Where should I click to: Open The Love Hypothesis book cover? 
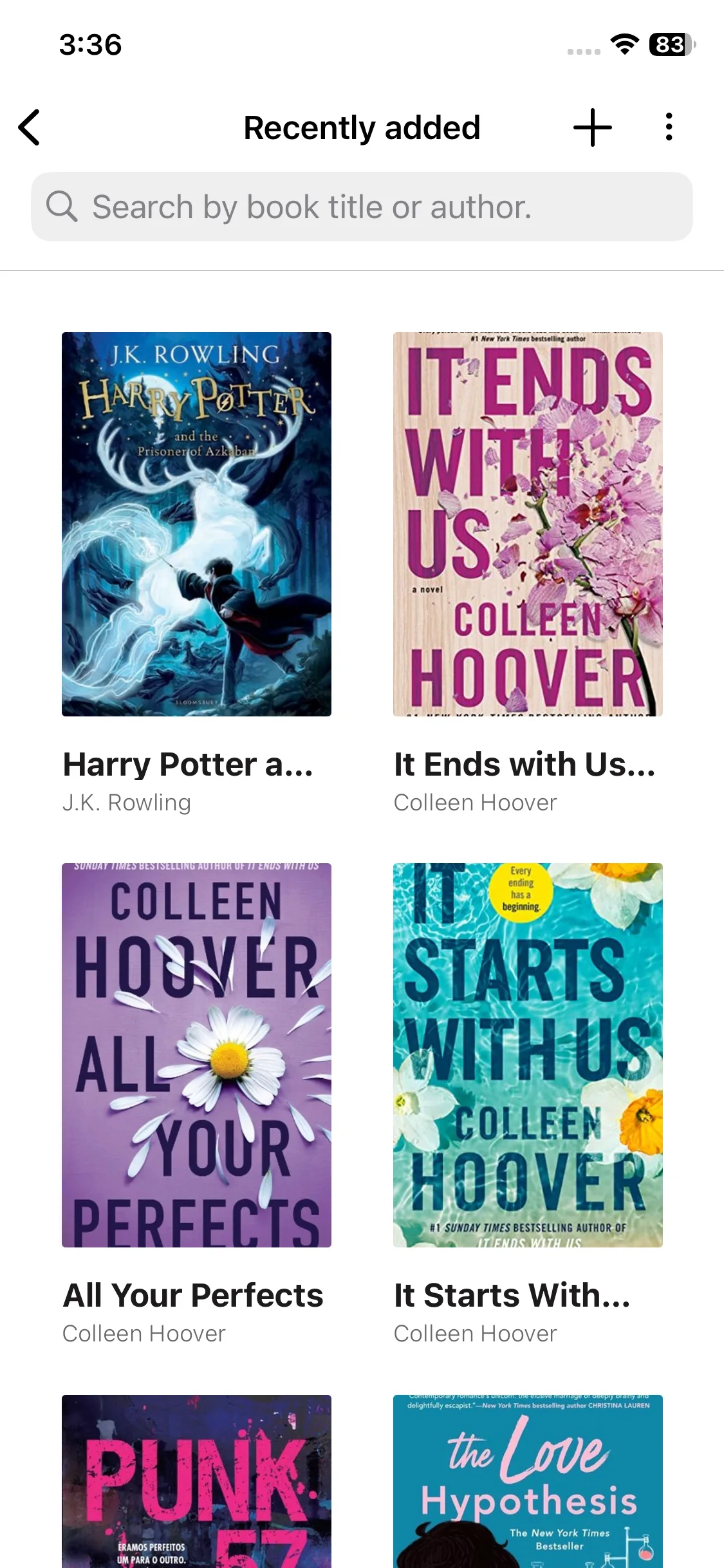pyautogui.click(x=528, y=1480)
